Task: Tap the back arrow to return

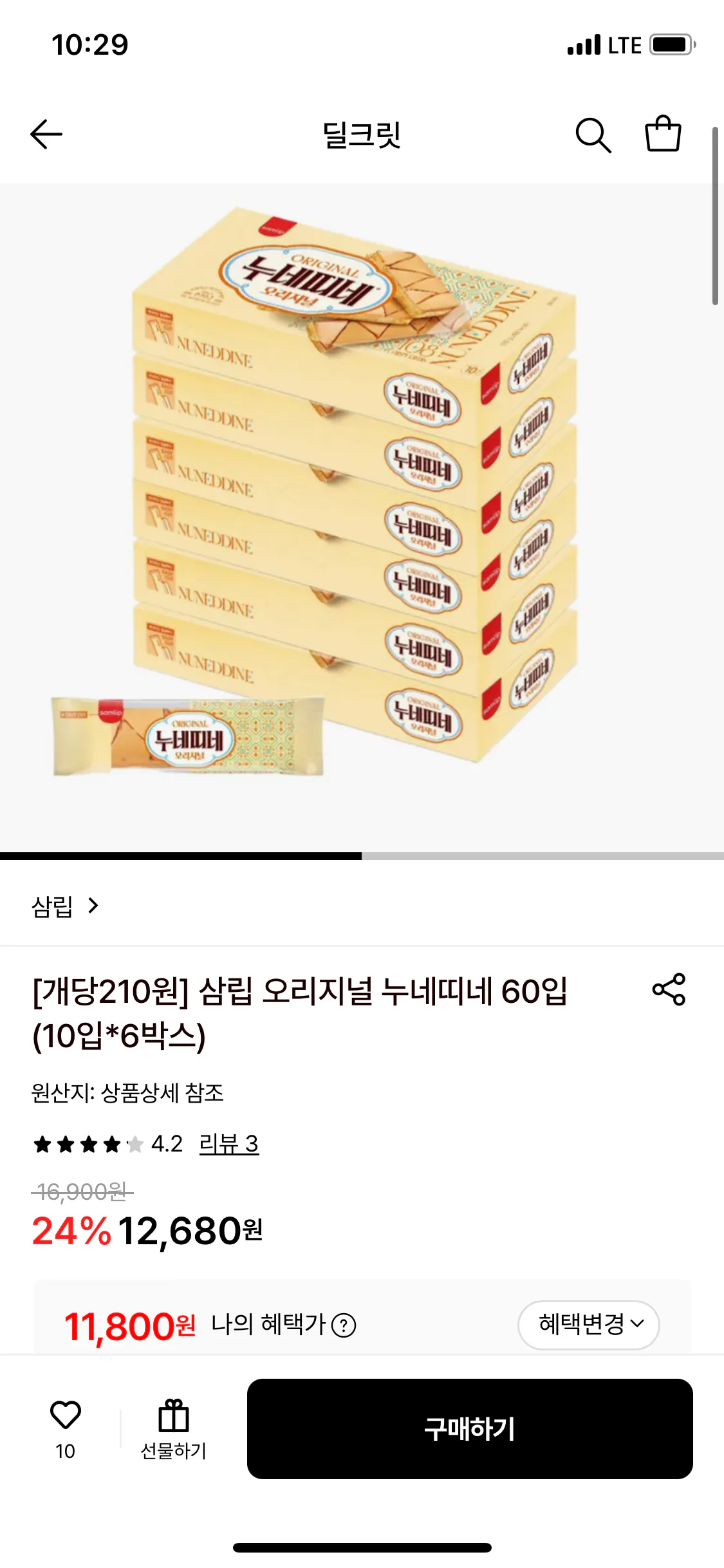Action: 47,135
